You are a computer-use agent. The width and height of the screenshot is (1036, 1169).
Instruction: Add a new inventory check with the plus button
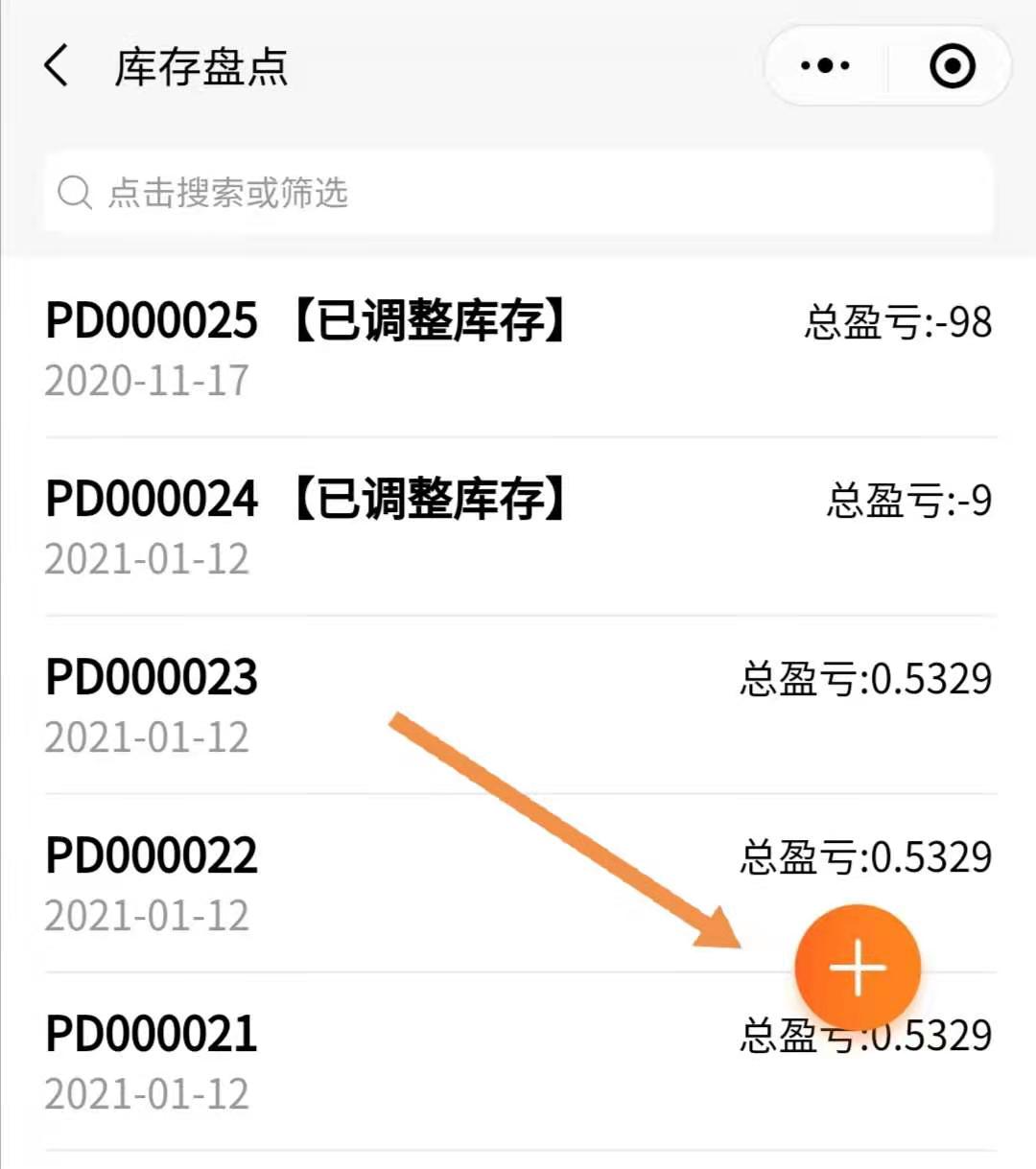(x=858, y=967)
